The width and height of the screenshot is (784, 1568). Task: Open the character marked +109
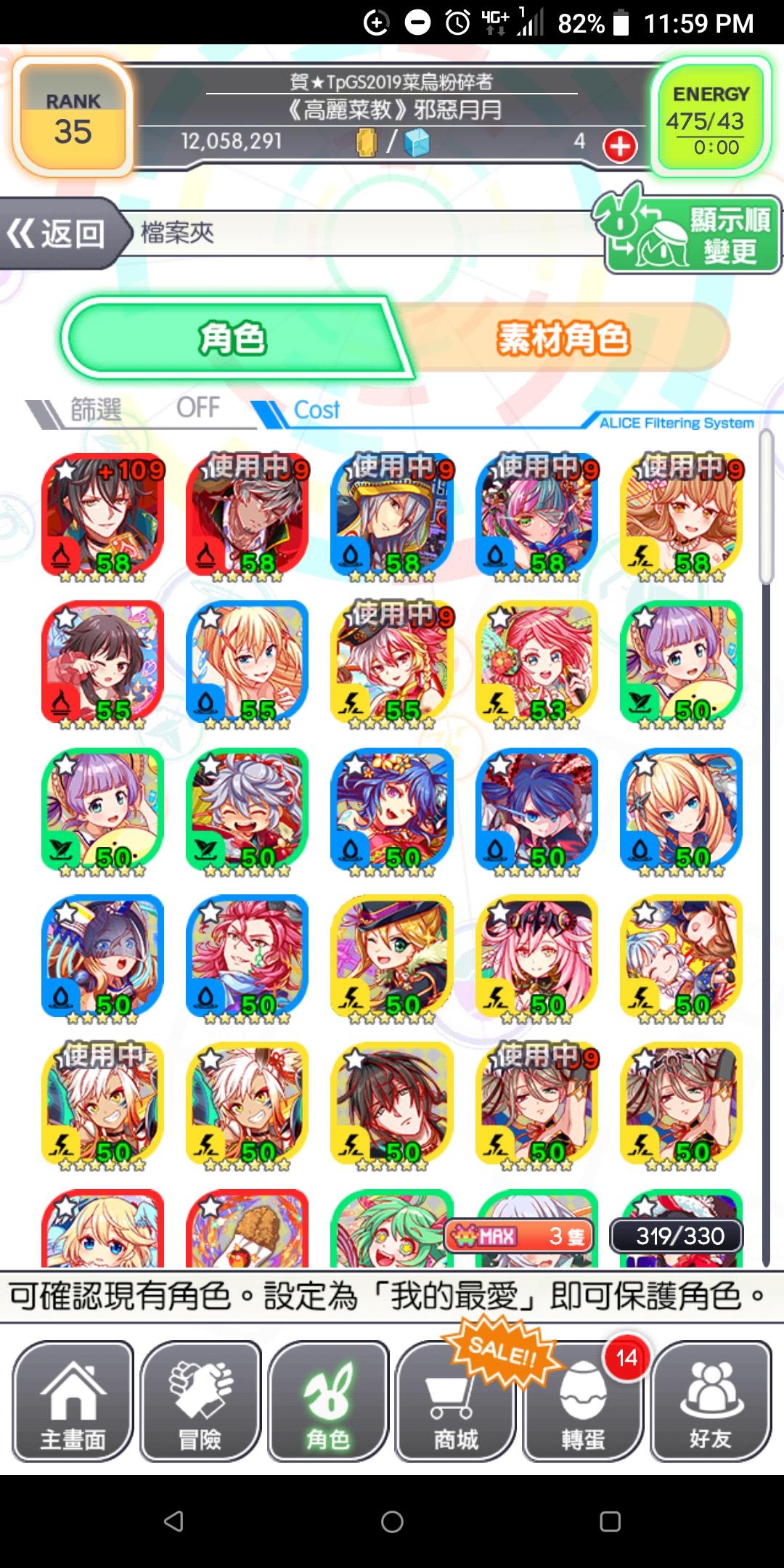[103, 518]
